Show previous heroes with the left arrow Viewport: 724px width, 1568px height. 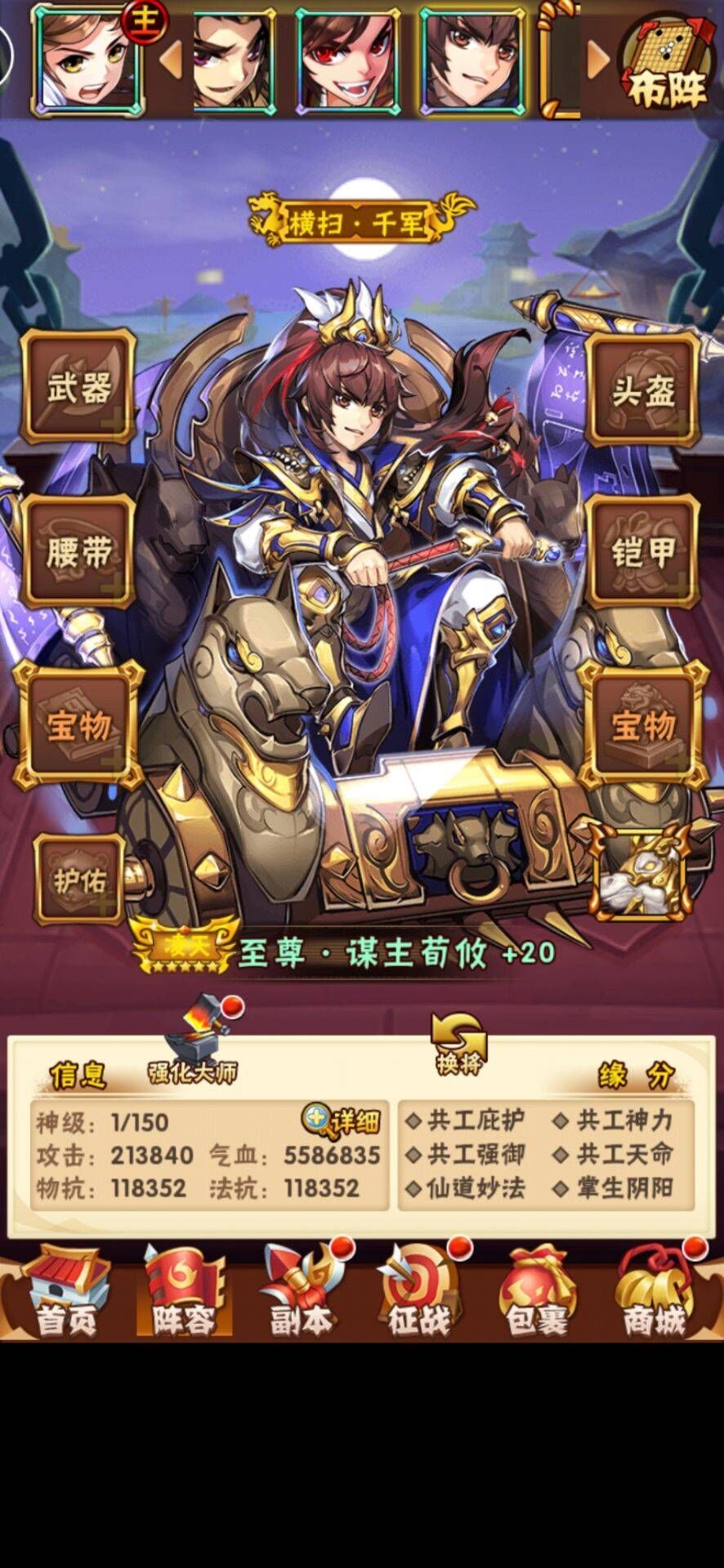(170, 59)
